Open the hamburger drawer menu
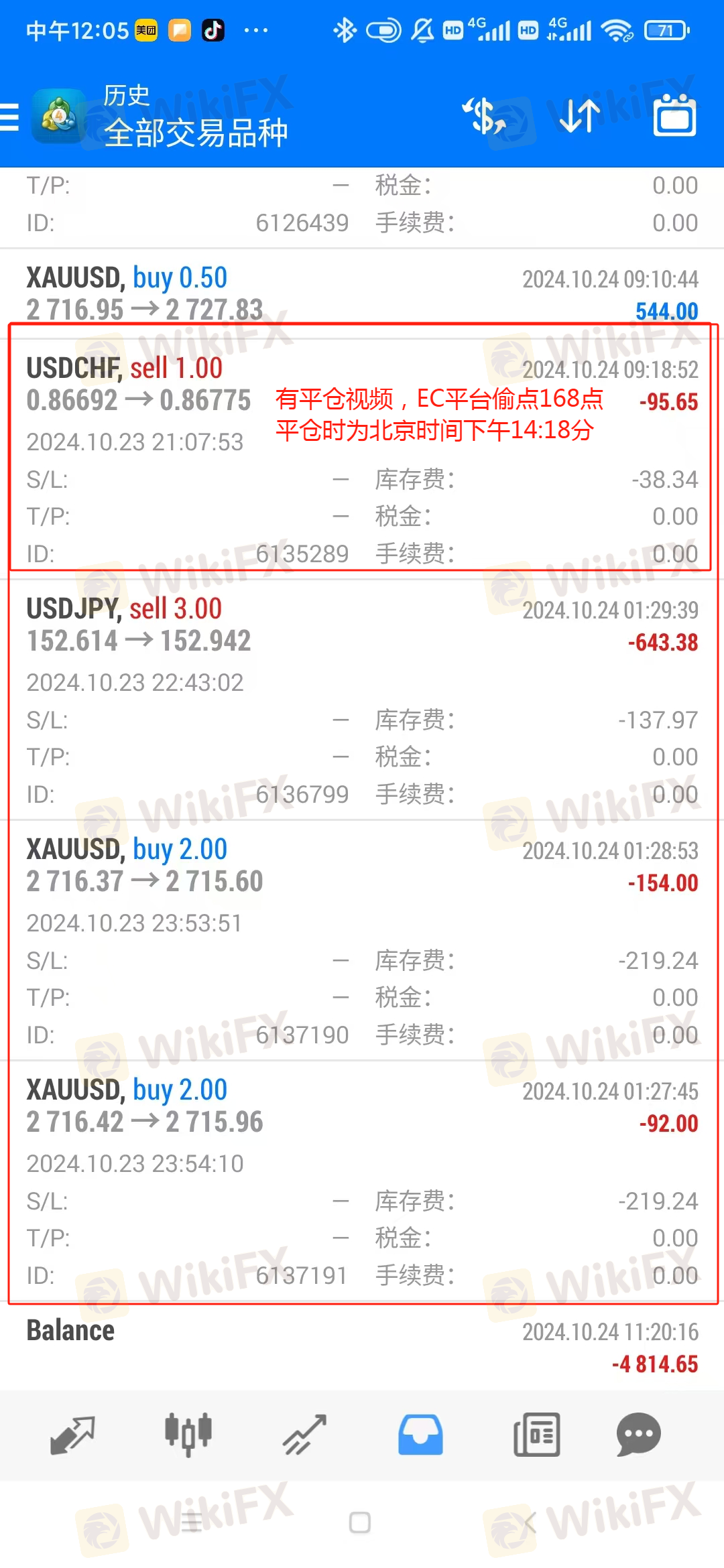Screen dimensions: 724x1568 pos(9,117)
